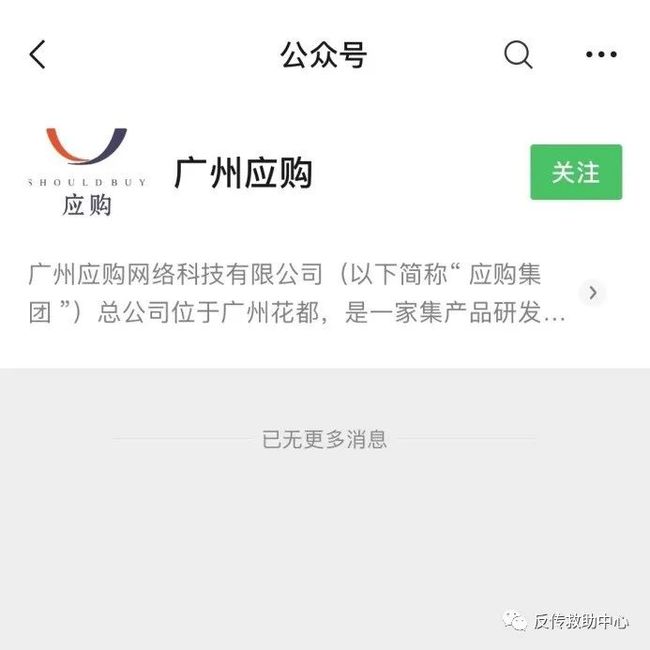Open the three-dot more options menu
This screenshot has width=650, height=650.
coord(601,54)
